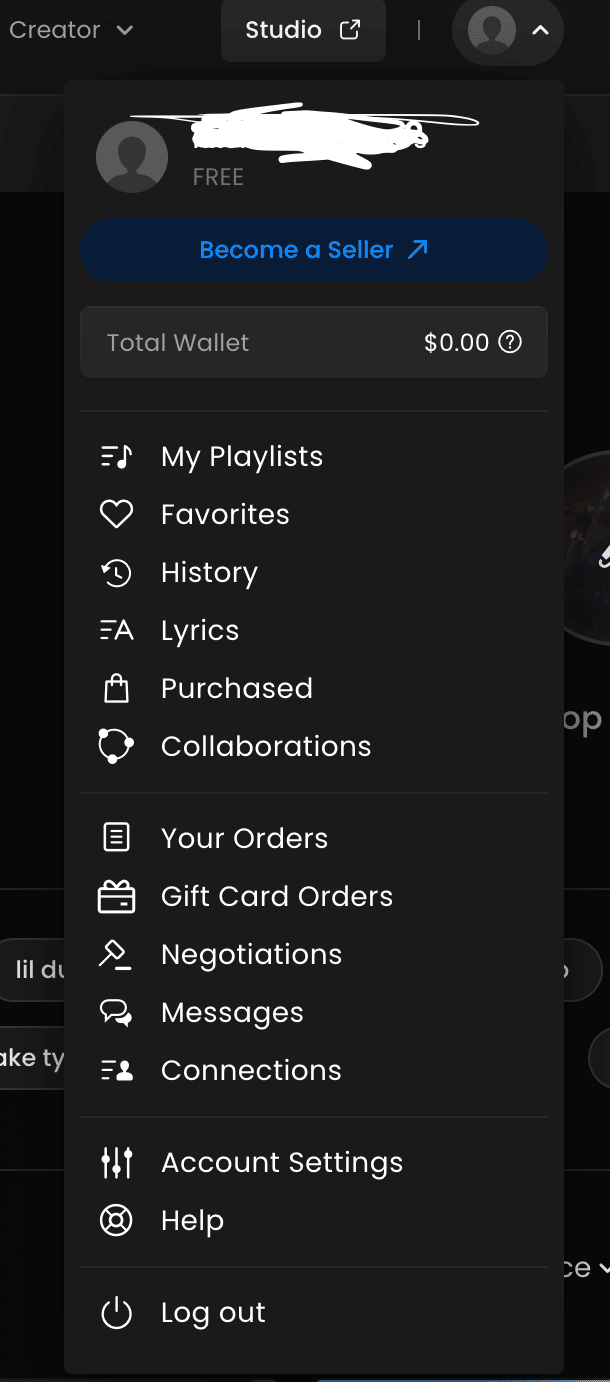Open My Playlists

[314, 457]
